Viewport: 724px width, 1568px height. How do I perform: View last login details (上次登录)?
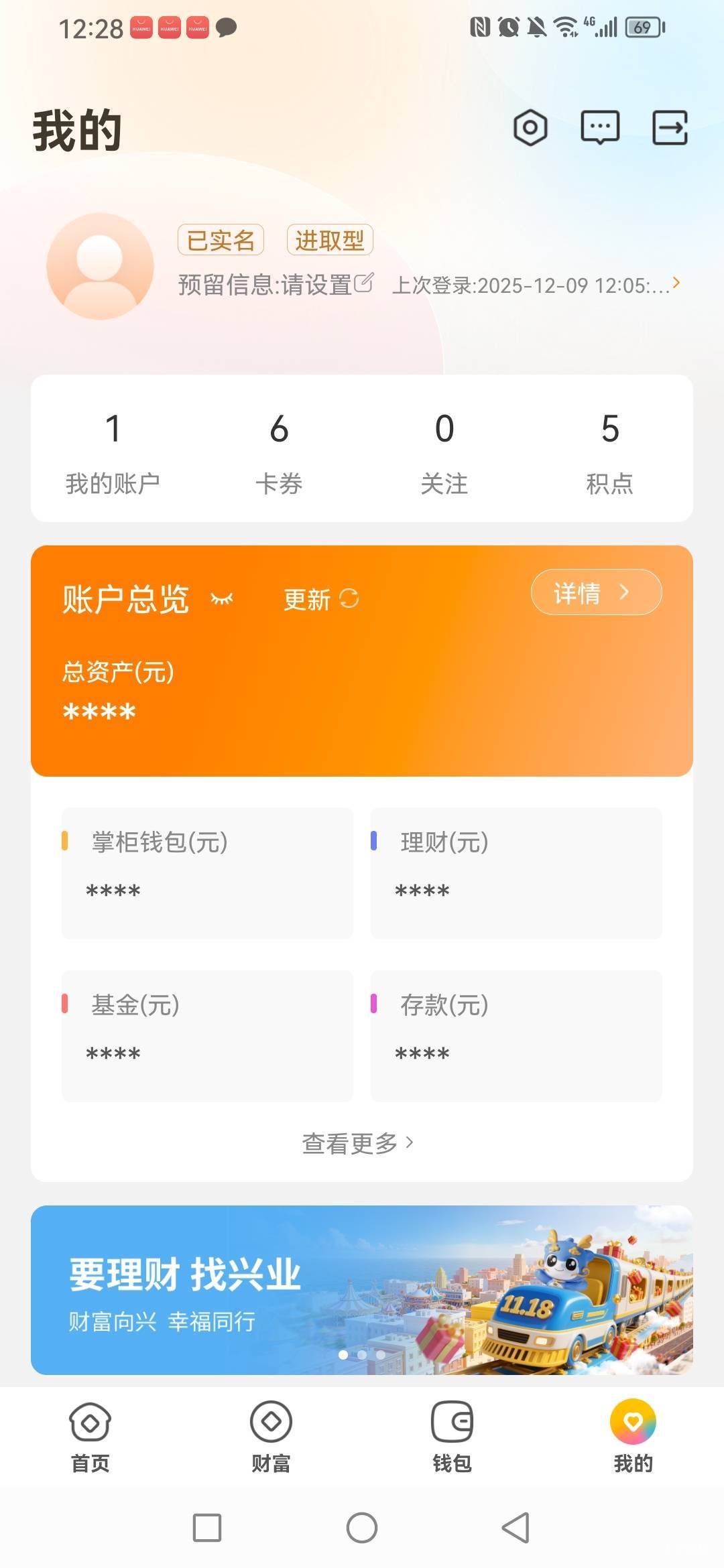tap(536, 285)
